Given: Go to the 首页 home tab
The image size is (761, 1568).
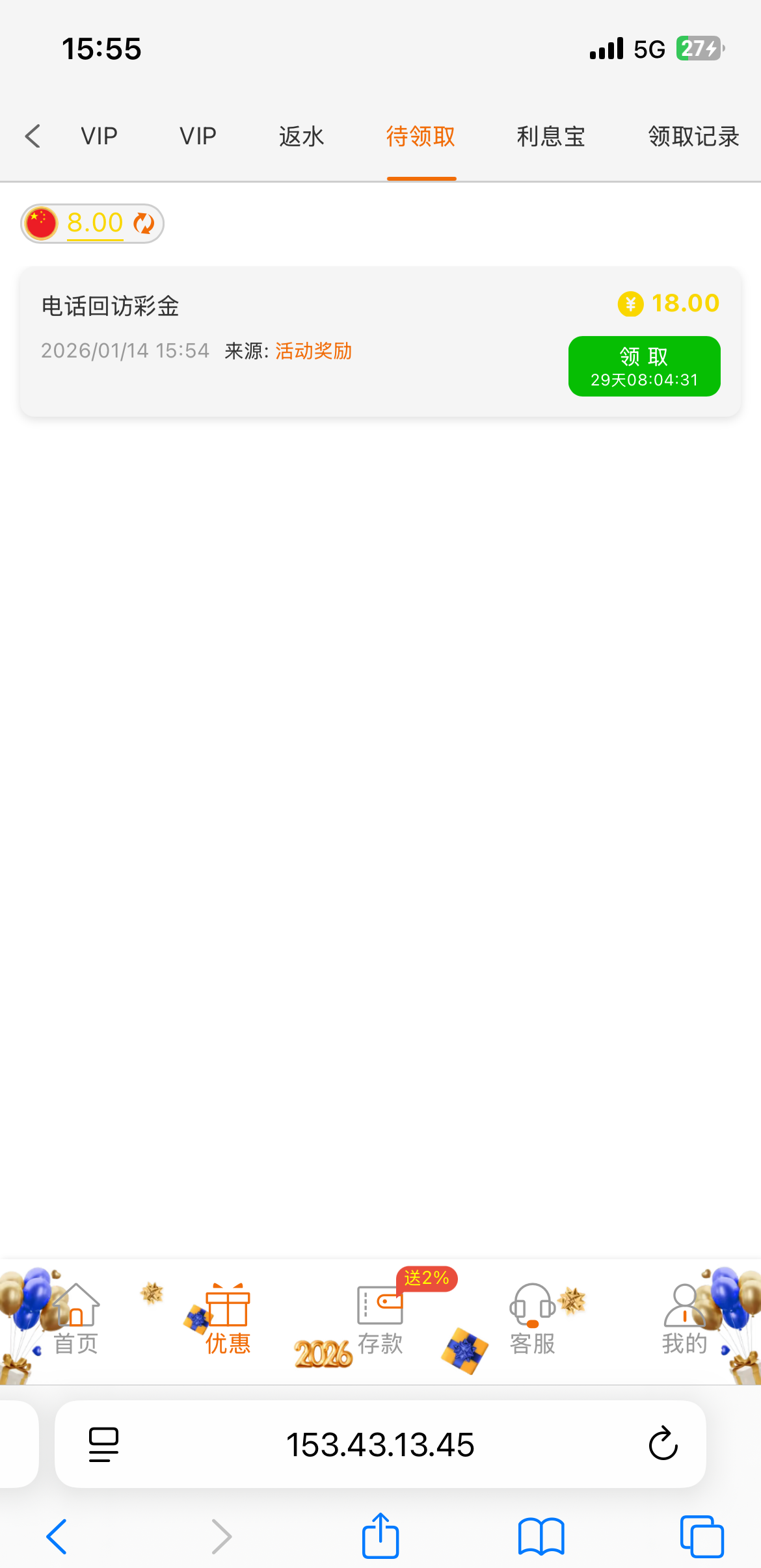Looking at the screenshot, I should pyautogui.click(x=76, y=1320).
